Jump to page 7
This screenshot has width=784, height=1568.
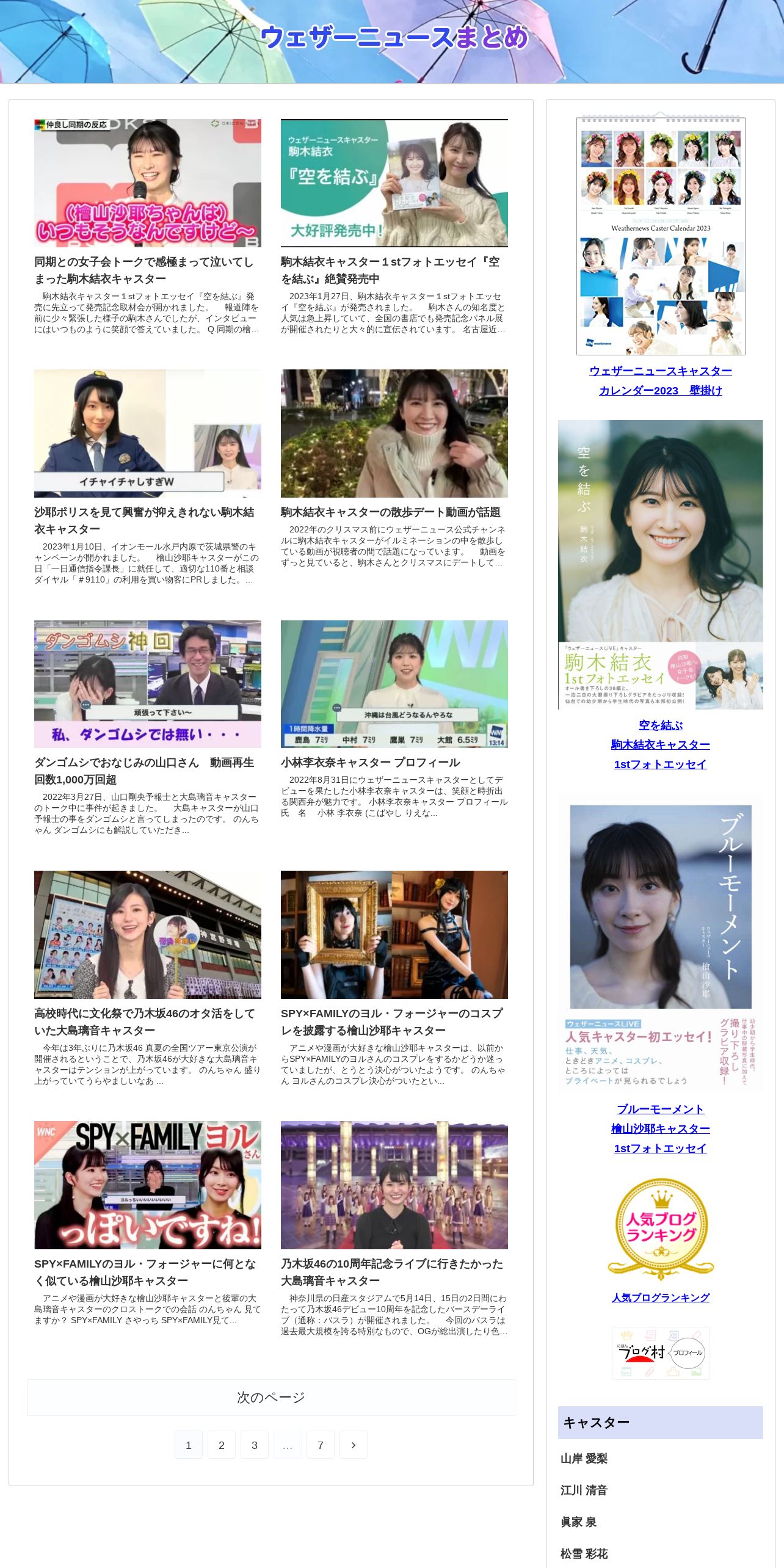pyautogui.click(x=320, y=1445)
